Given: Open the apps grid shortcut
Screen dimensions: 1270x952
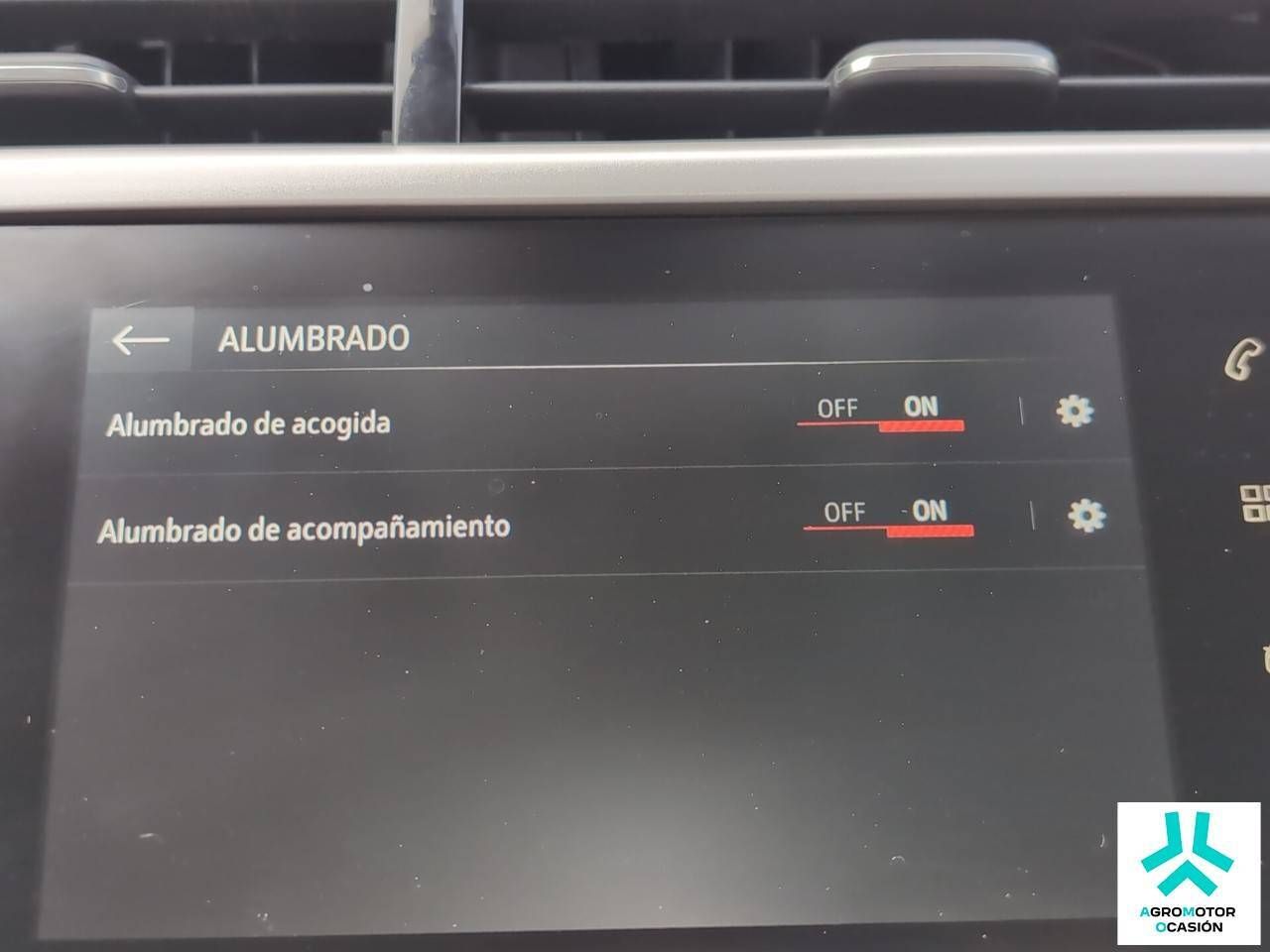Looking at the screenshot, I should 1254,503.
